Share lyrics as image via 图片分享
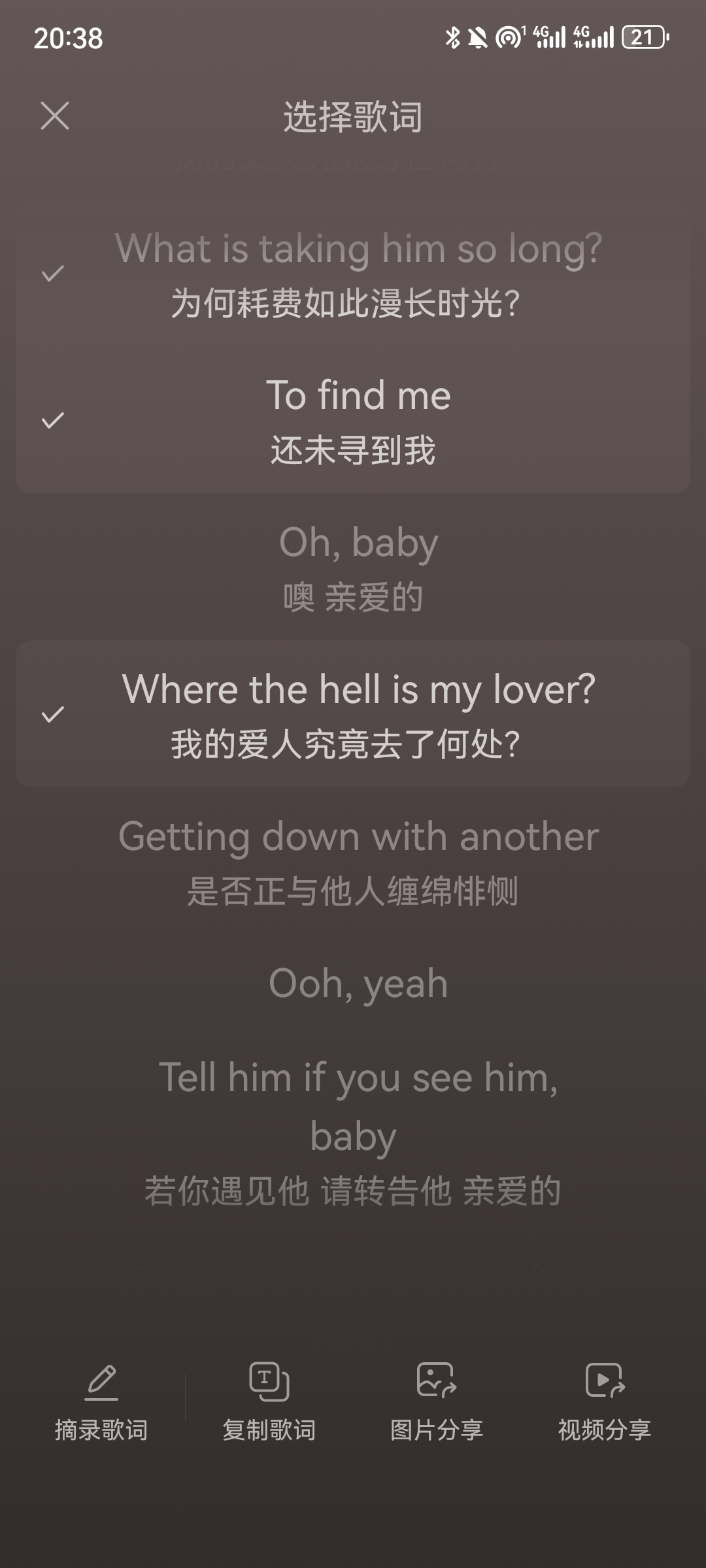The height and width of the screenshot is (1568, 706). click(x=436, y=1402)
